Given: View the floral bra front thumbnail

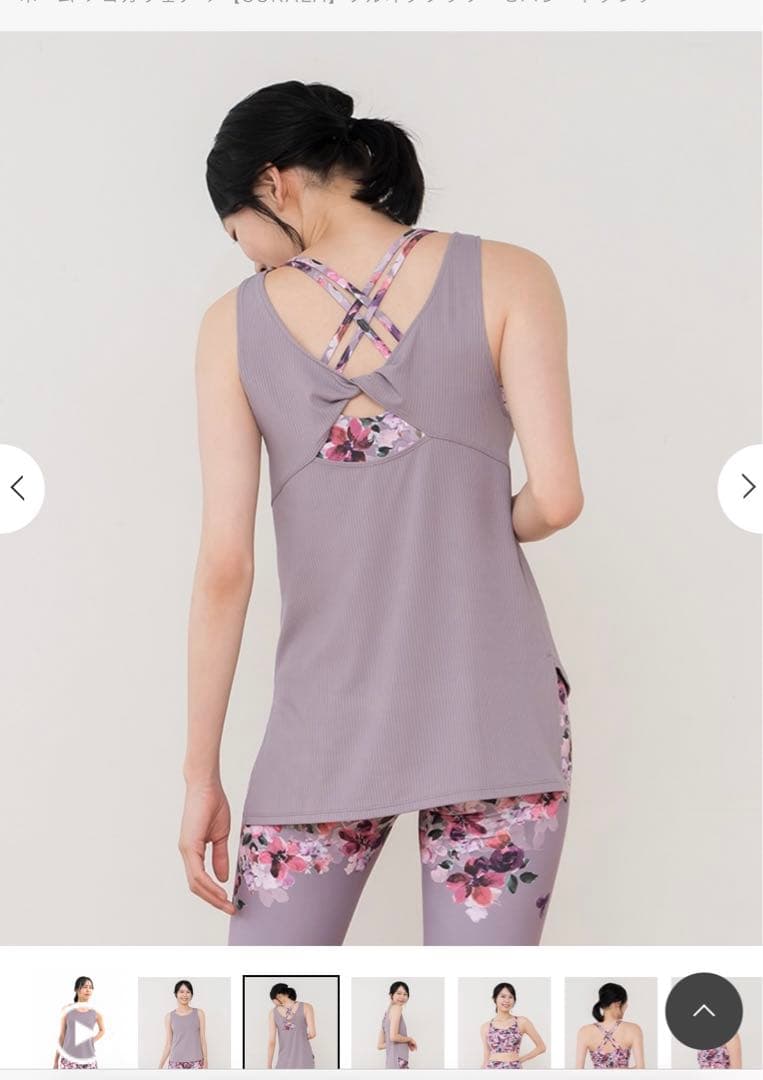Looking at the screenshot, I should pos(504,1024).
